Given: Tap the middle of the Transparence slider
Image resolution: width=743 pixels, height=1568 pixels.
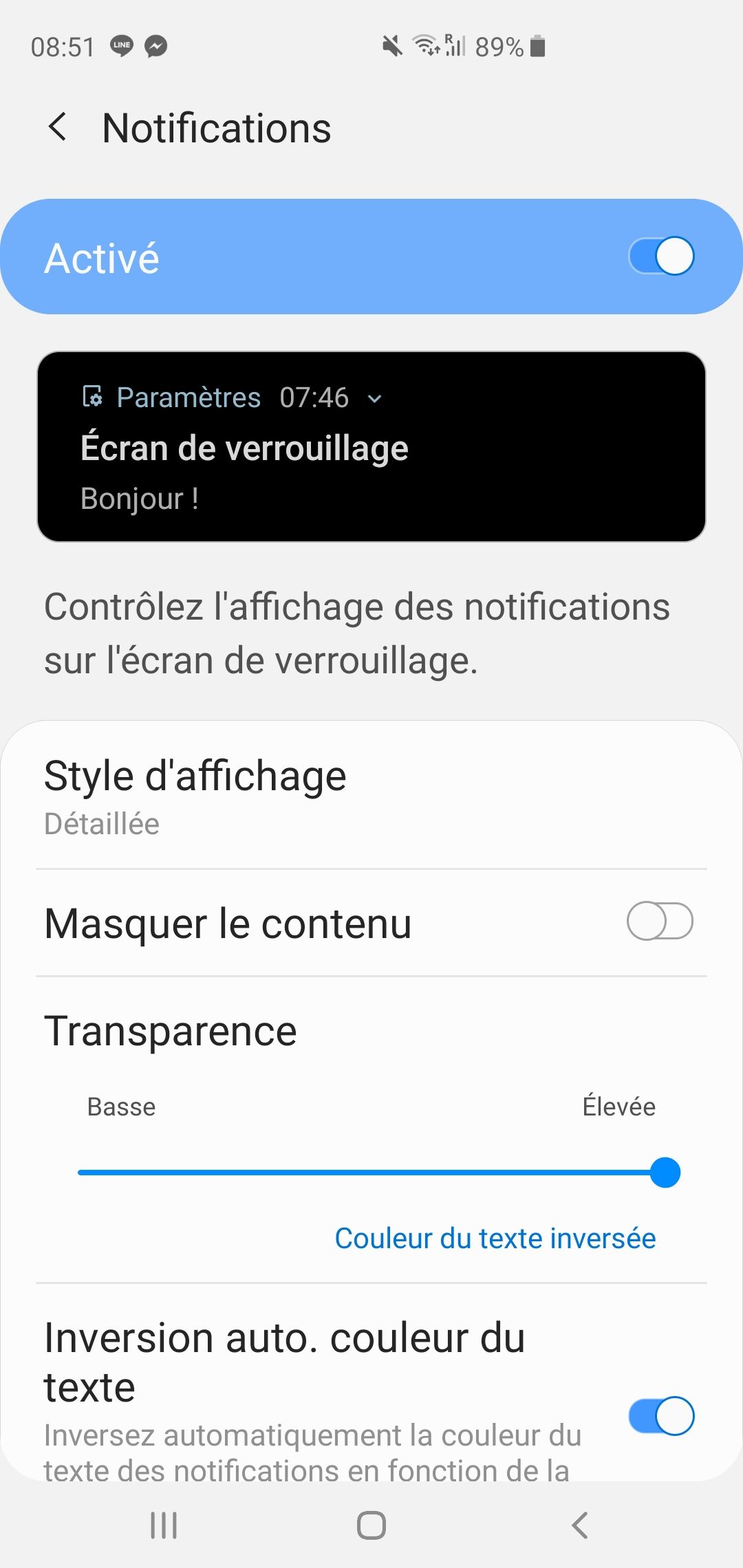Looking at the screenshot, I should pos(371,1173).
